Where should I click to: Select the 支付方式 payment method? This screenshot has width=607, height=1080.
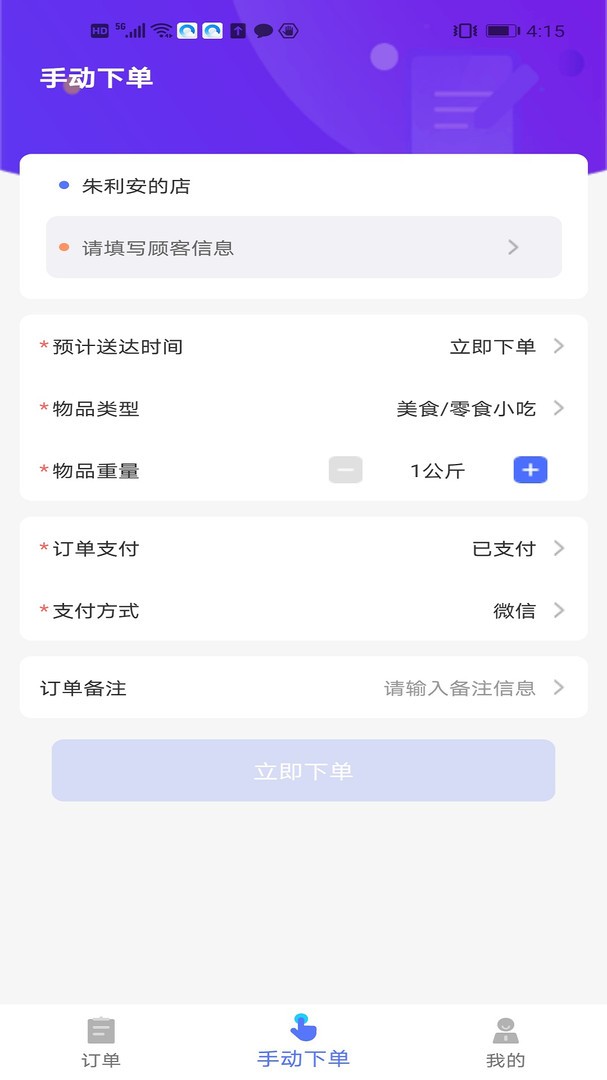303,610
